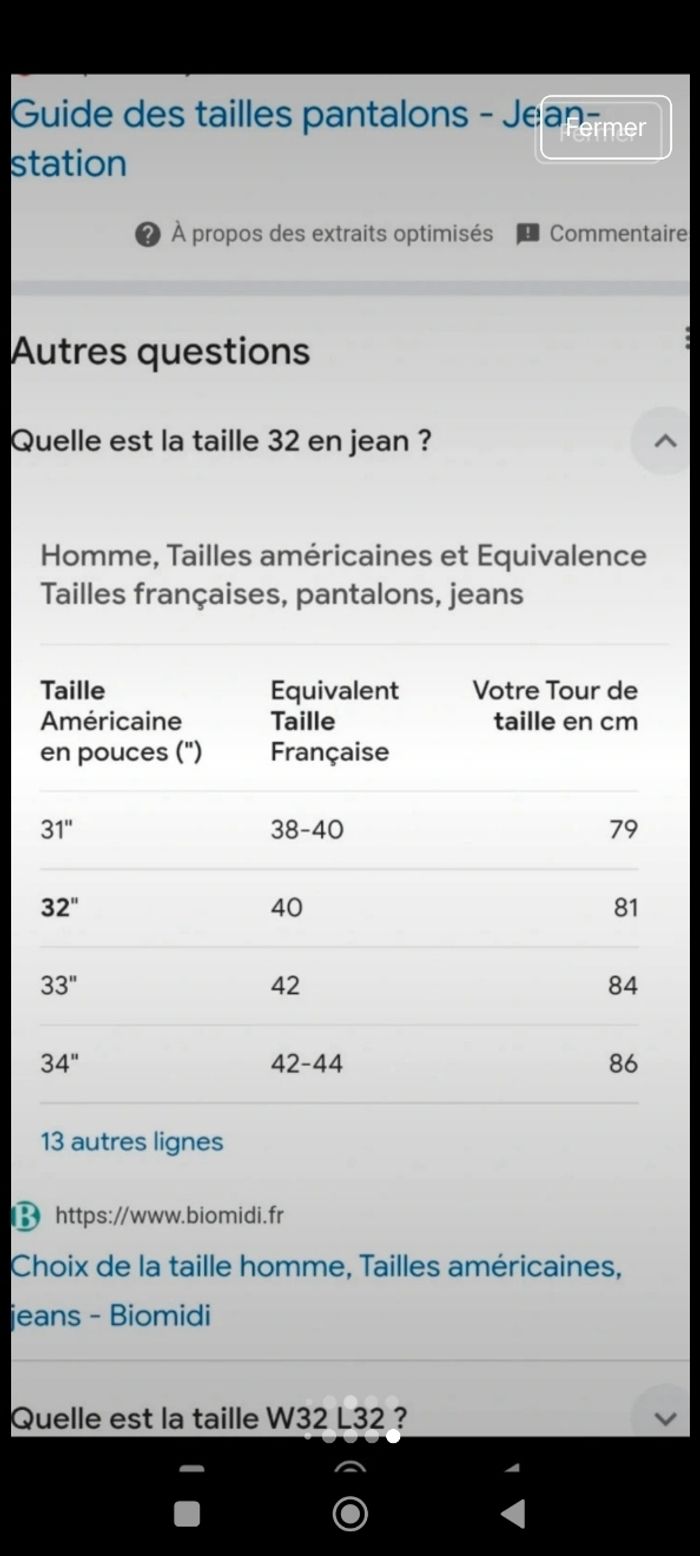
Task: Open À propos des extraits optimisés
Action: click(315, 234)
